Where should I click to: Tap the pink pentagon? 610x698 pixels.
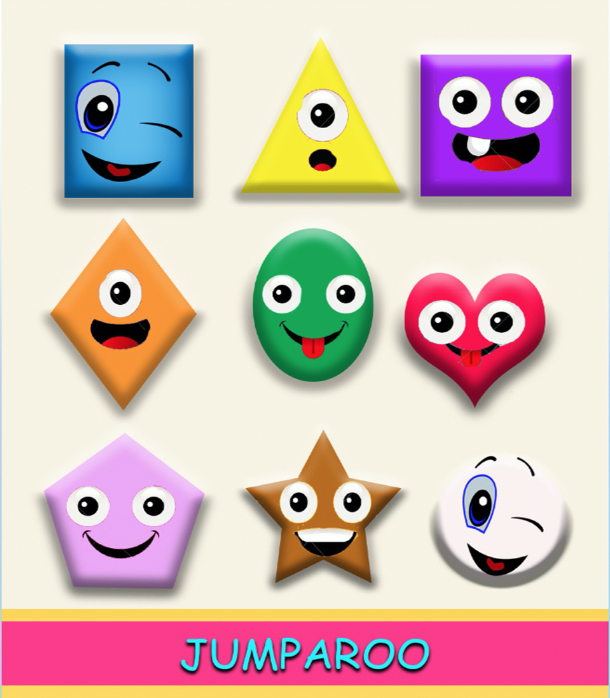[x=122, y=515]
